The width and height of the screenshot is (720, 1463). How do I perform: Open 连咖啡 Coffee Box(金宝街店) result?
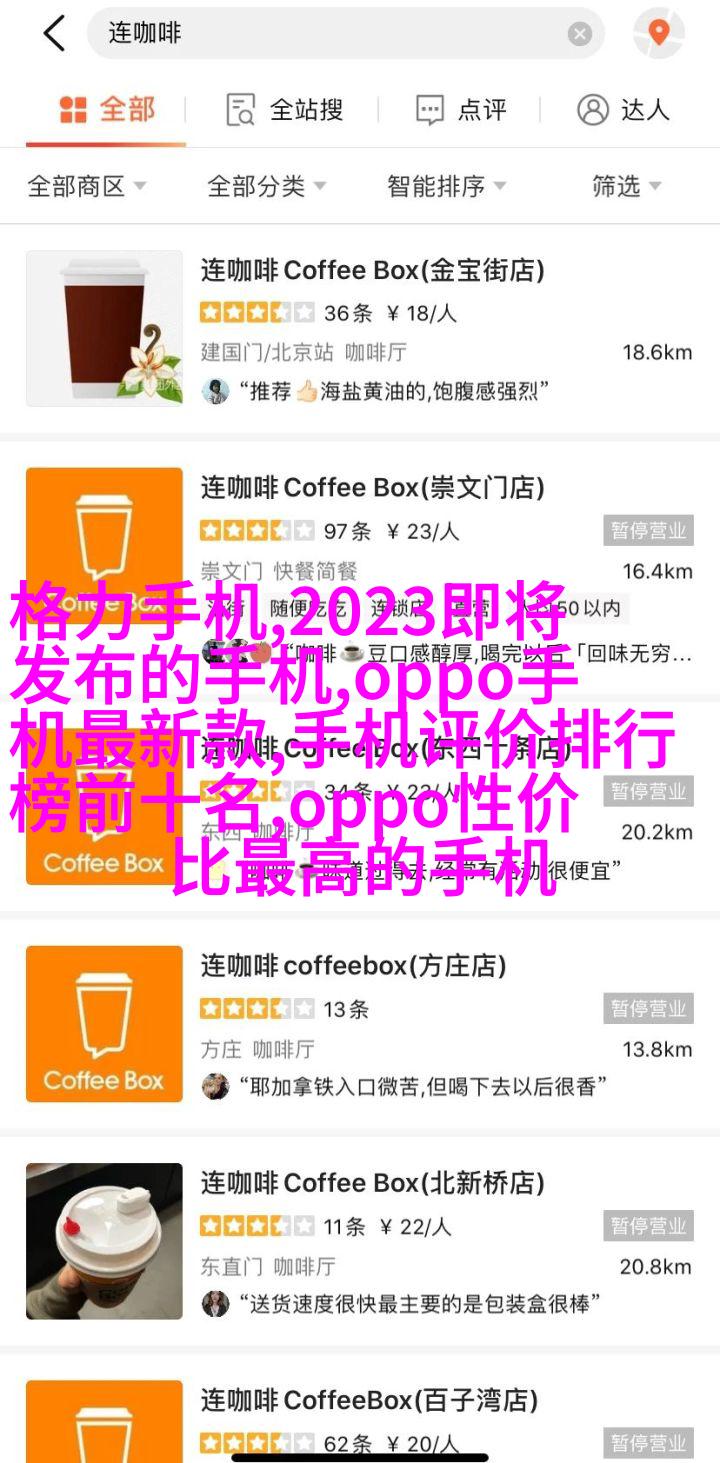coord(372,271)
